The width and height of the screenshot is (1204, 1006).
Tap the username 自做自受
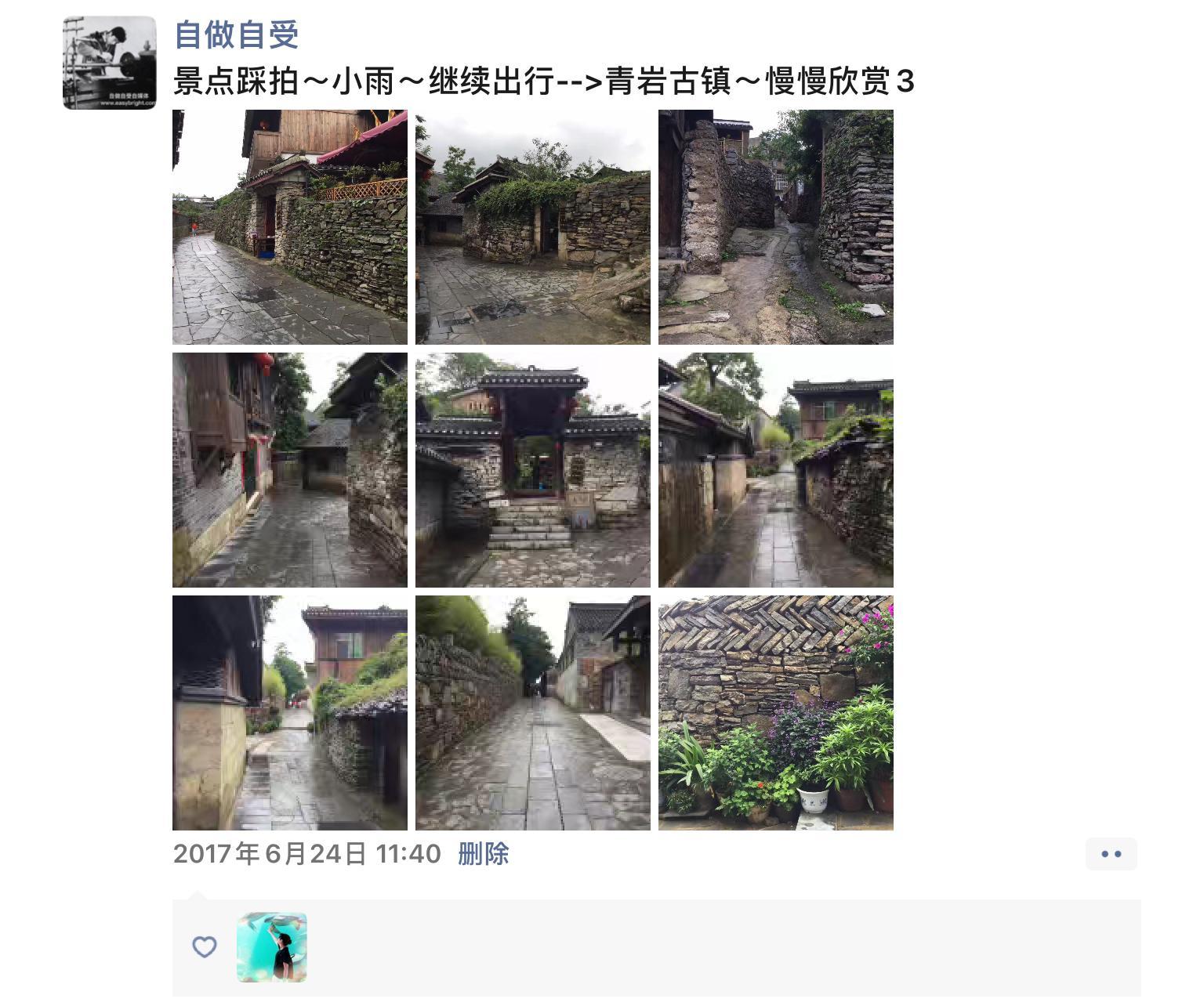coord(236,34)
